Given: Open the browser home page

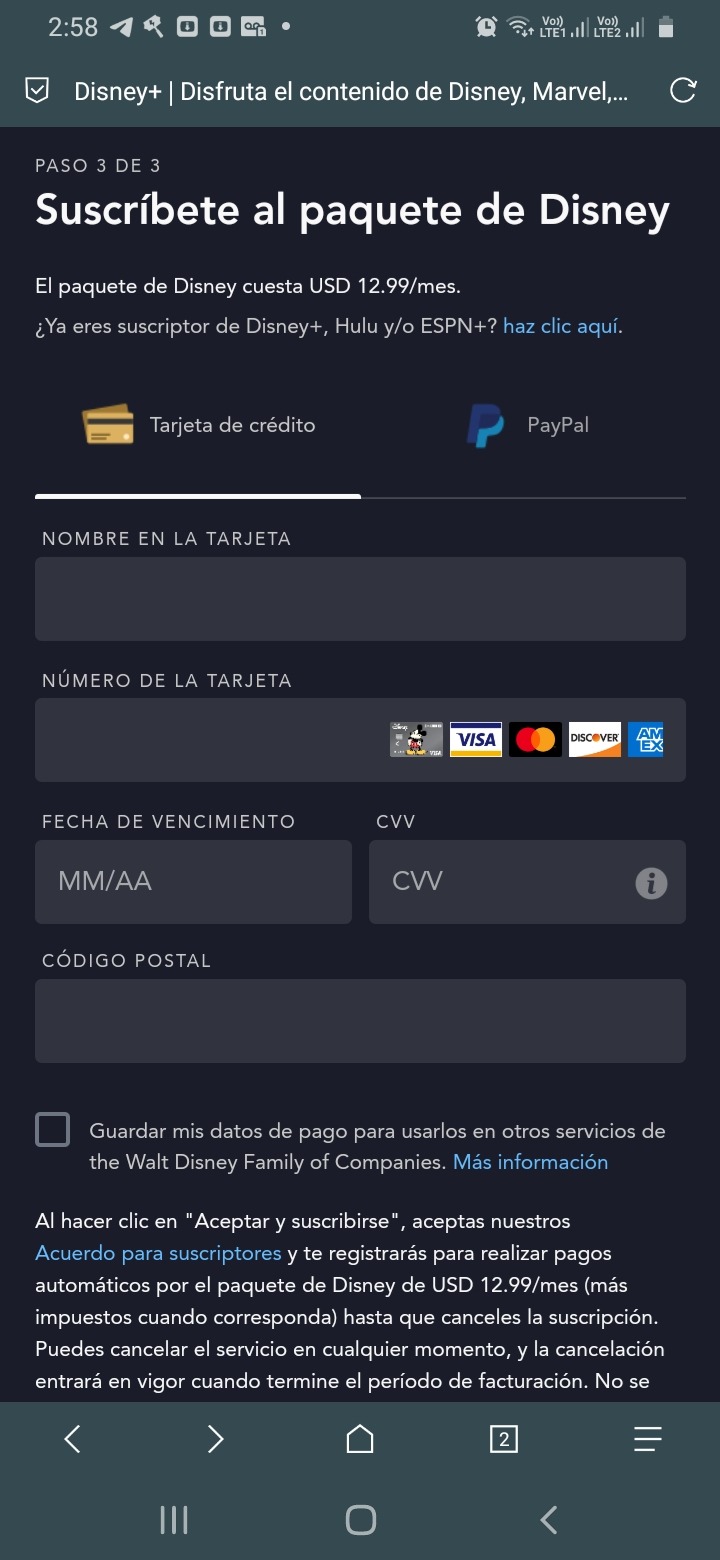Looking at the screenshot, I should (360, 1439).
